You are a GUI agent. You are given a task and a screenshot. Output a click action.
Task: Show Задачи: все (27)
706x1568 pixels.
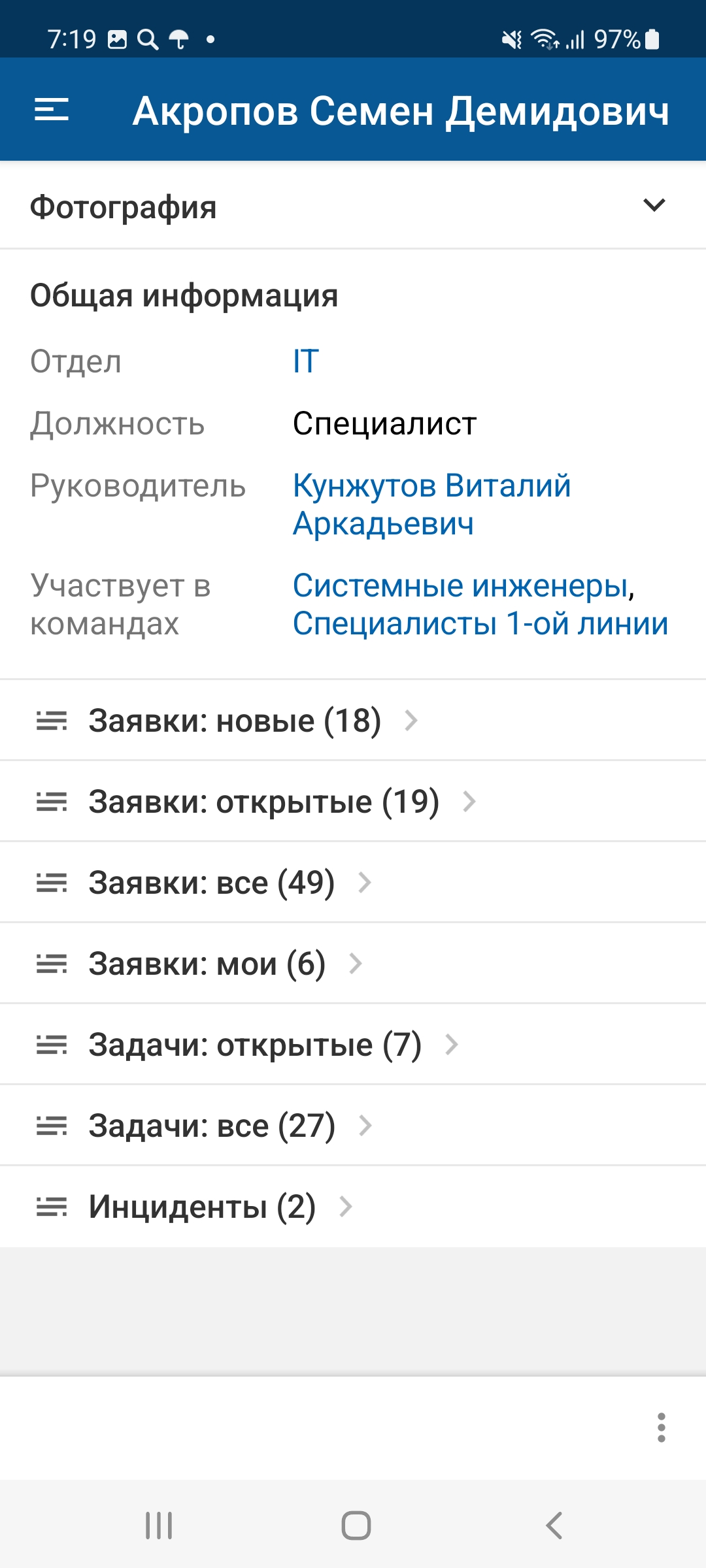pyautogui.click(x=212, y=1126)
